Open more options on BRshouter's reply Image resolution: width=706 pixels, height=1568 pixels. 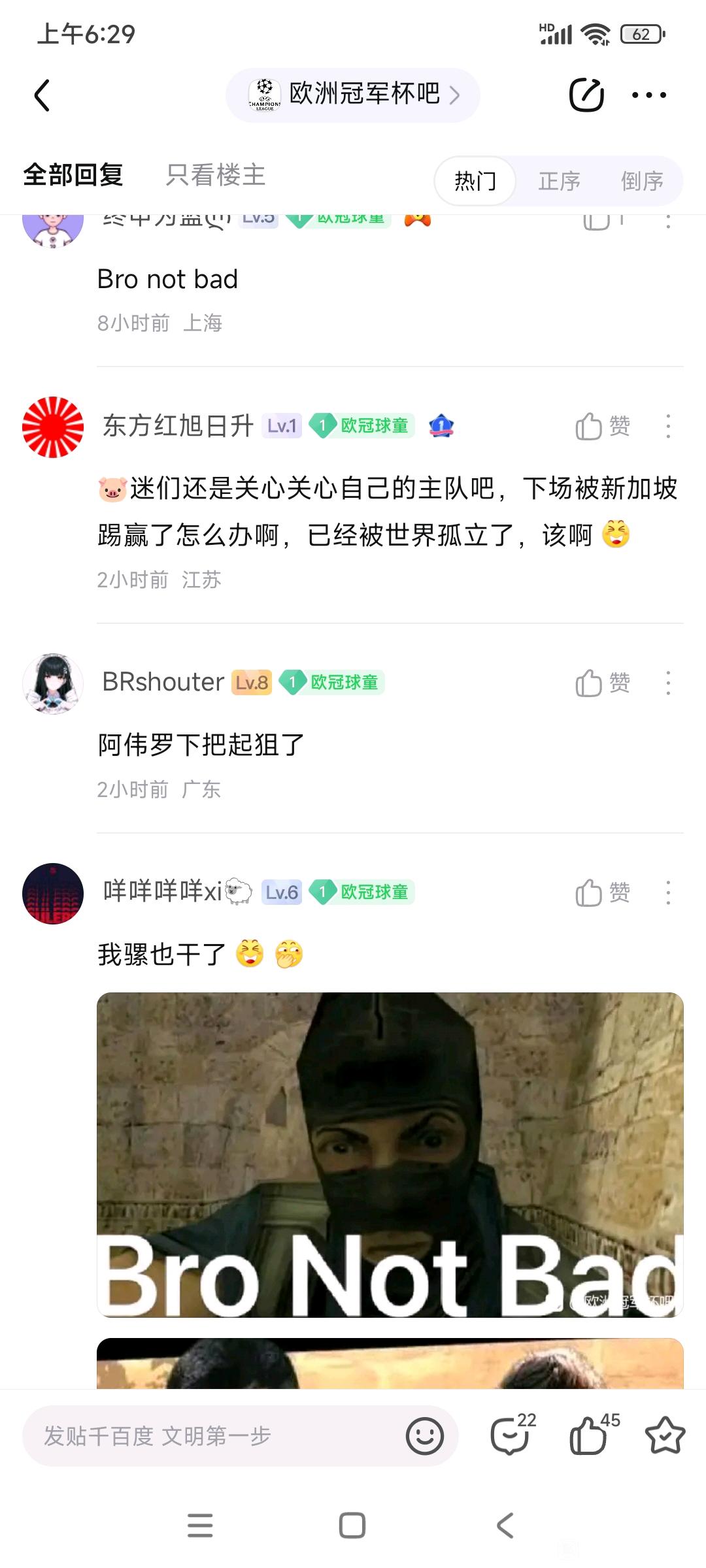click(x=668, y=683)
